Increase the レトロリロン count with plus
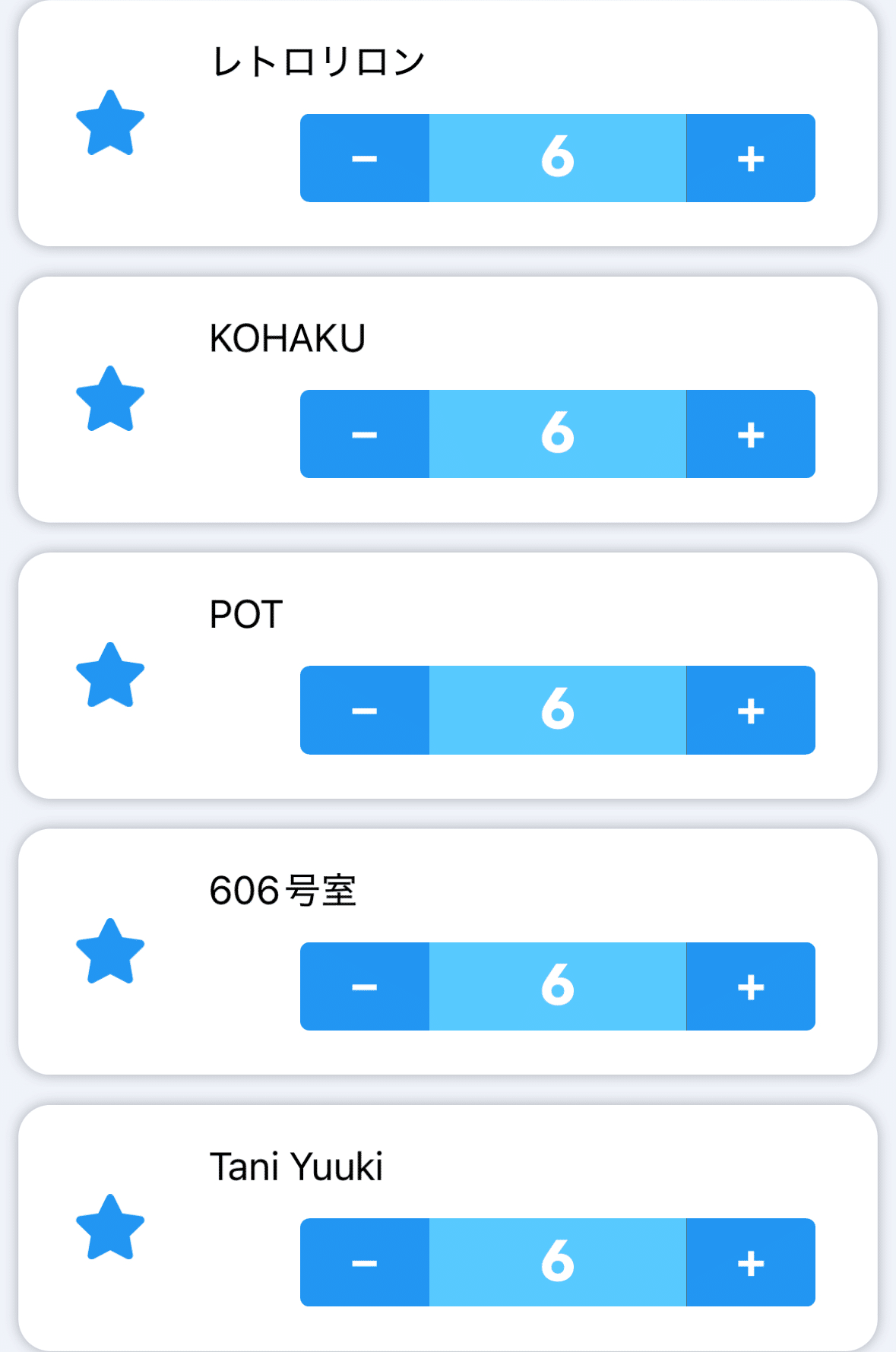Viewport: 896px width, 1352px height. coord(750,158)
